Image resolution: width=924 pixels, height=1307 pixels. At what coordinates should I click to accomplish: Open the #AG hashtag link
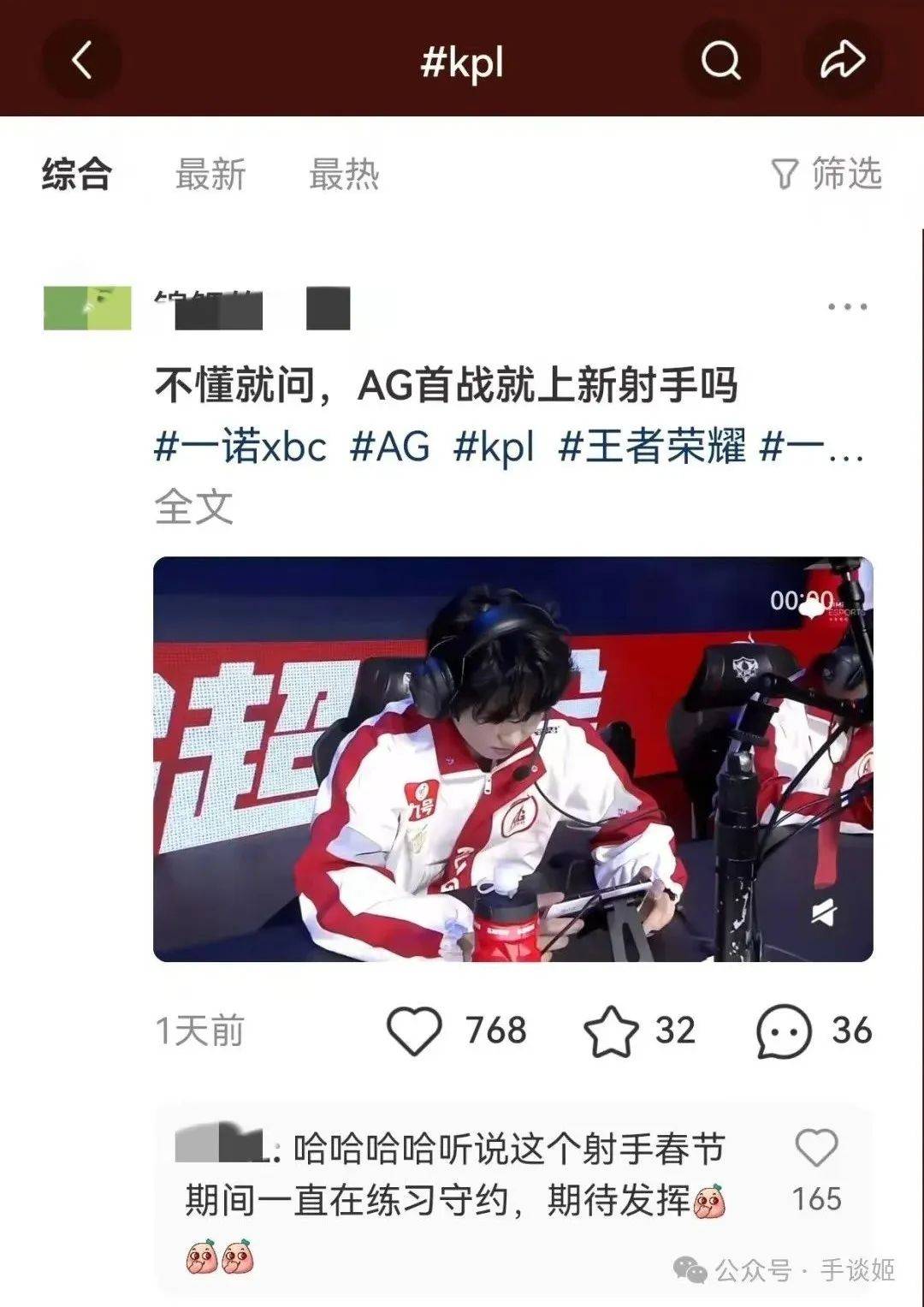point(389,447)
